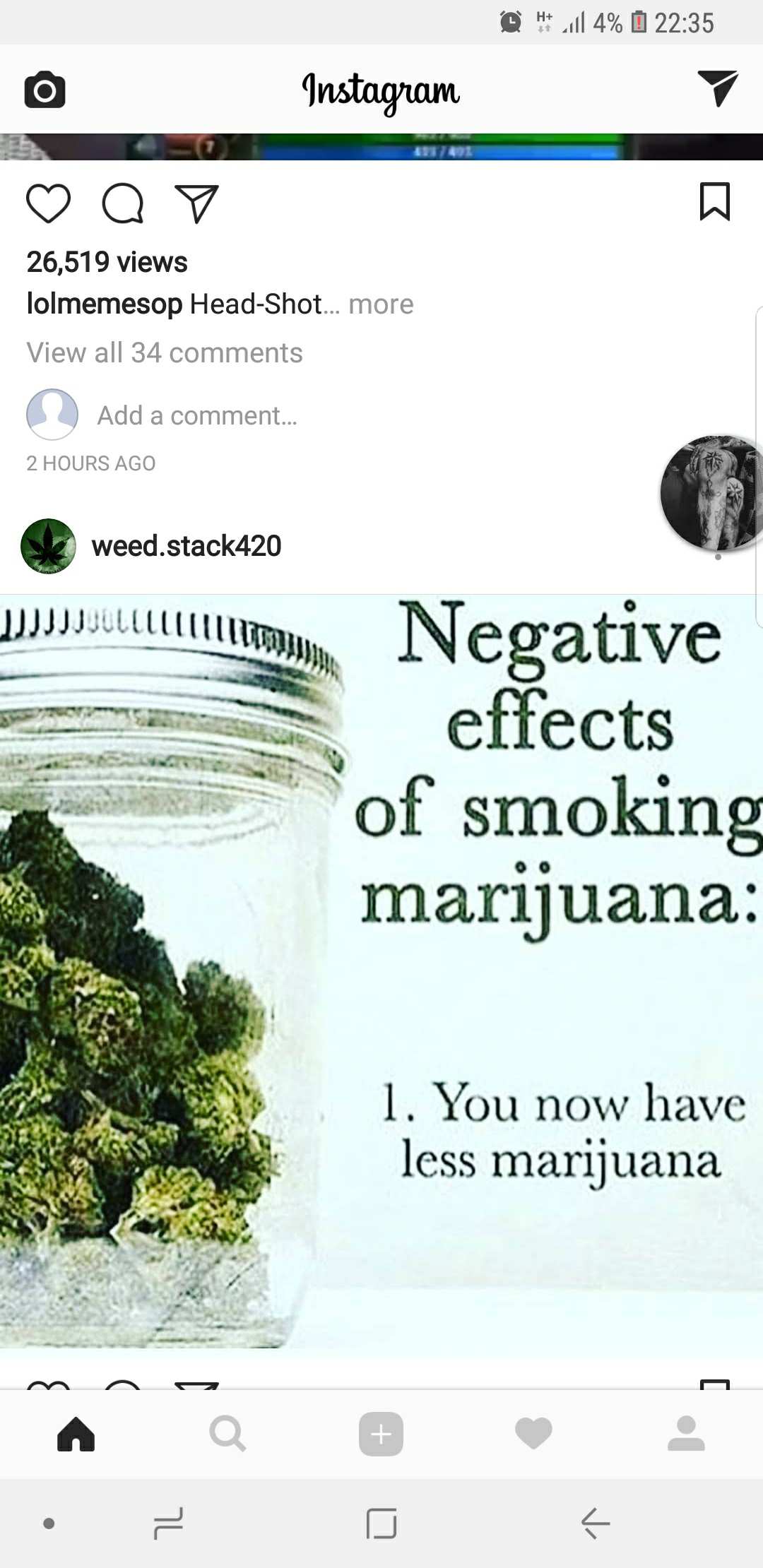The height and width of the screenshot is (1568, 763).
Task: Create a new post with plus
Action: click(381, 1434)
